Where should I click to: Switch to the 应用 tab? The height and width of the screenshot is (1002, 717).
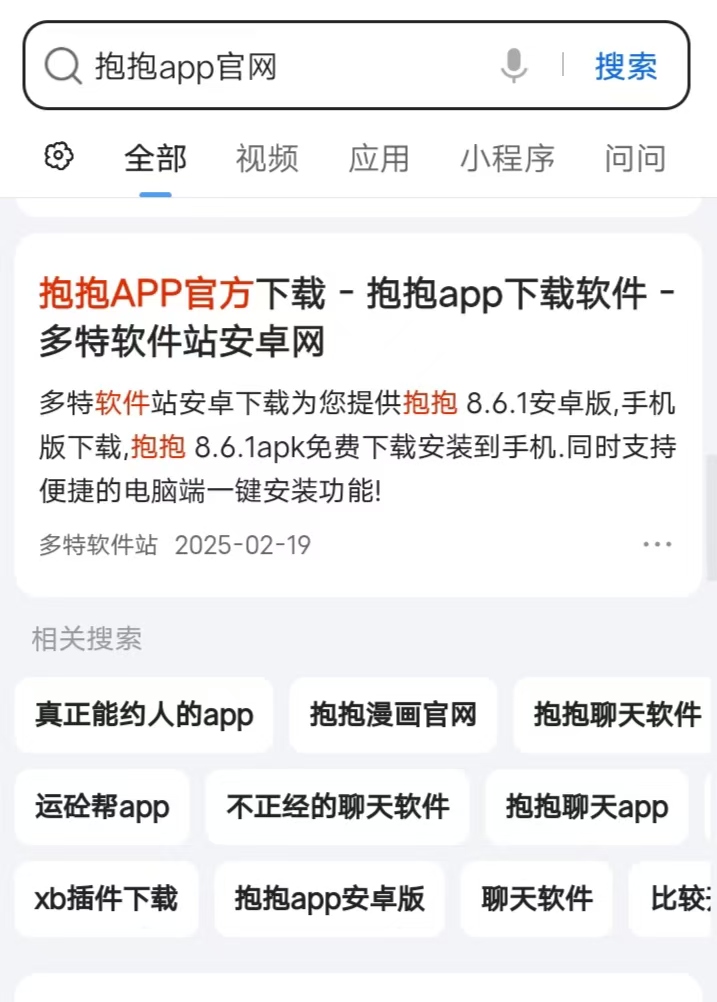[379, 158]
